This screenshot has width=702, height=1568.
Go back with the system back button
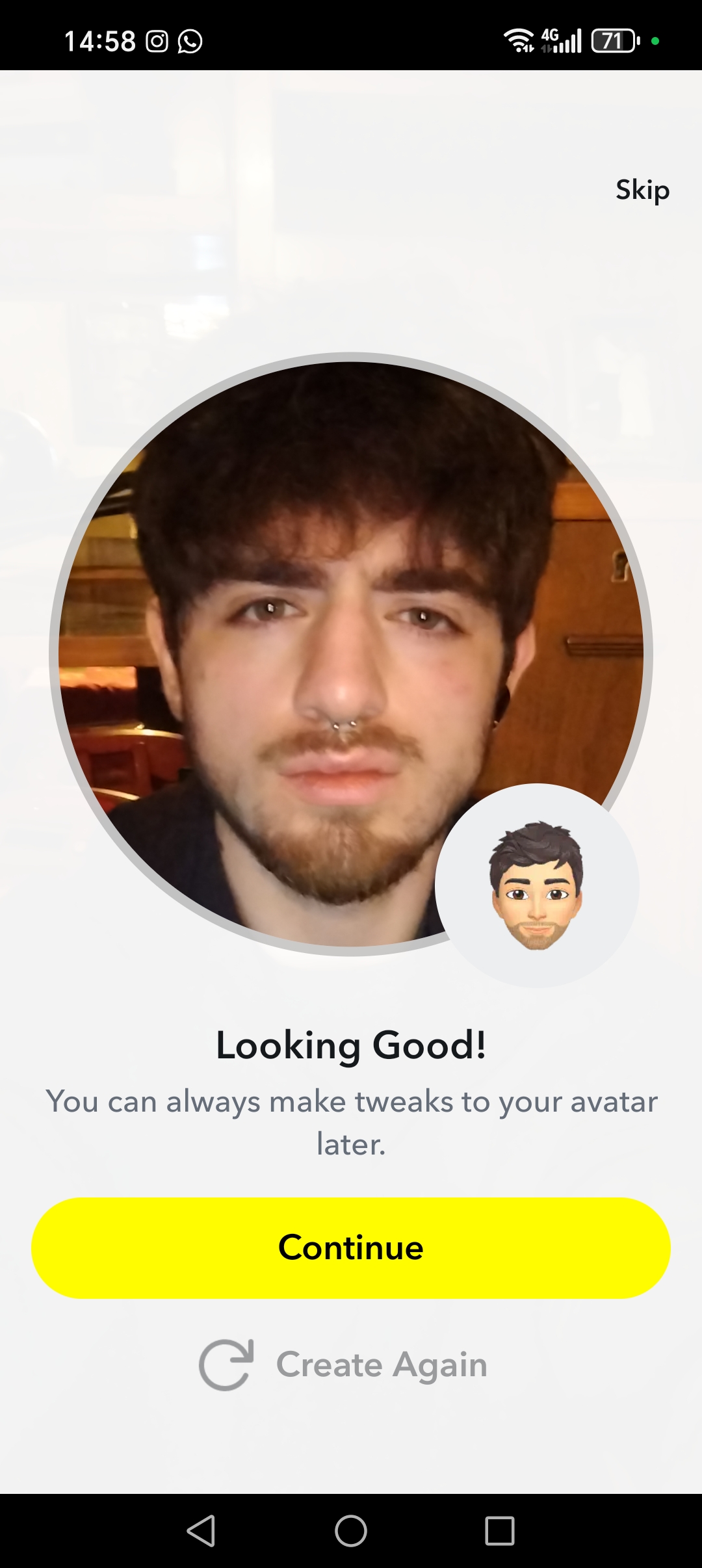(201, 1530)
